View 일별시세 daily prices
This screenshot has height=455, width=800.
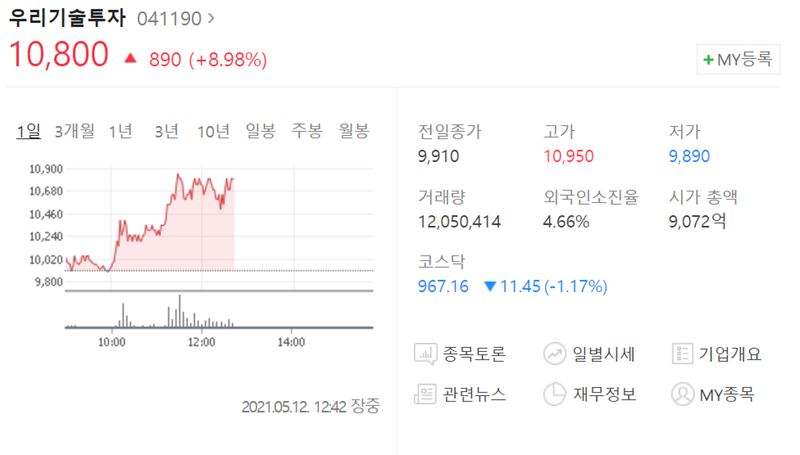click(590, 353)
